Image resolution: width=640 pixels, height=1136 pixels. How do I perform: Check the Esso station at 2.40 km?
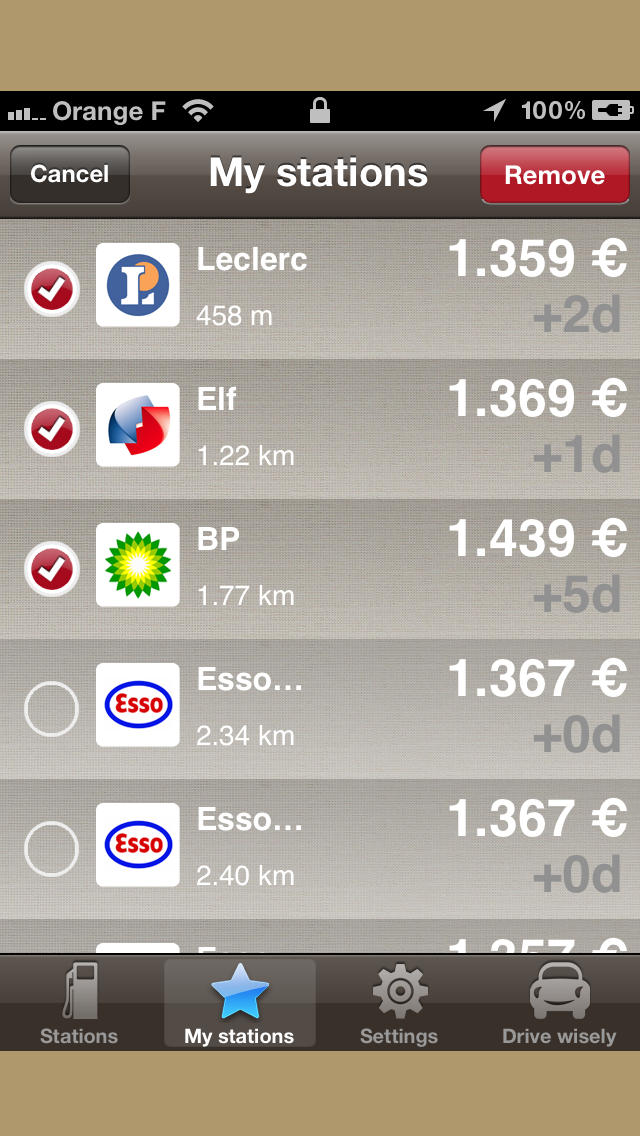point(51,848)
